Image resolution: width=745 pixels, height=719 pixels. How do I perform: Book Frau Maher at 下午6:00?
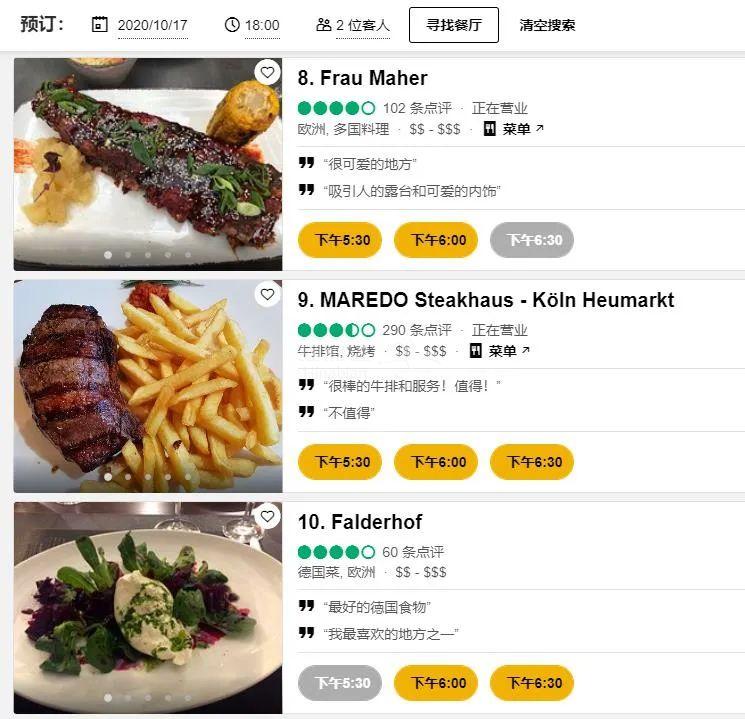(438, 240)
